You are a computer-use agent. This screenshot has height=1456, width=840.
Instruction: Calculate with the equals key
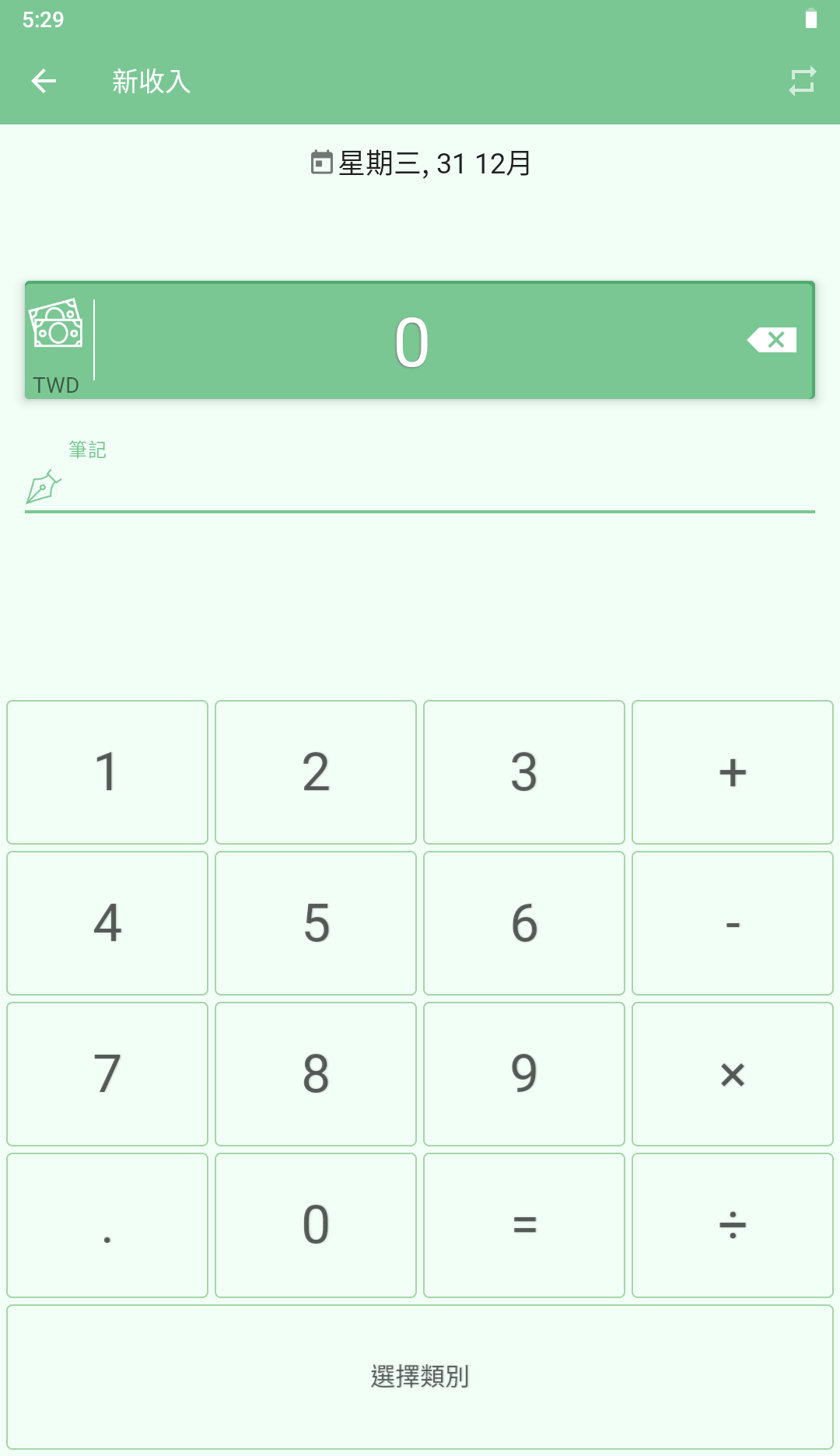point(524,1225)
